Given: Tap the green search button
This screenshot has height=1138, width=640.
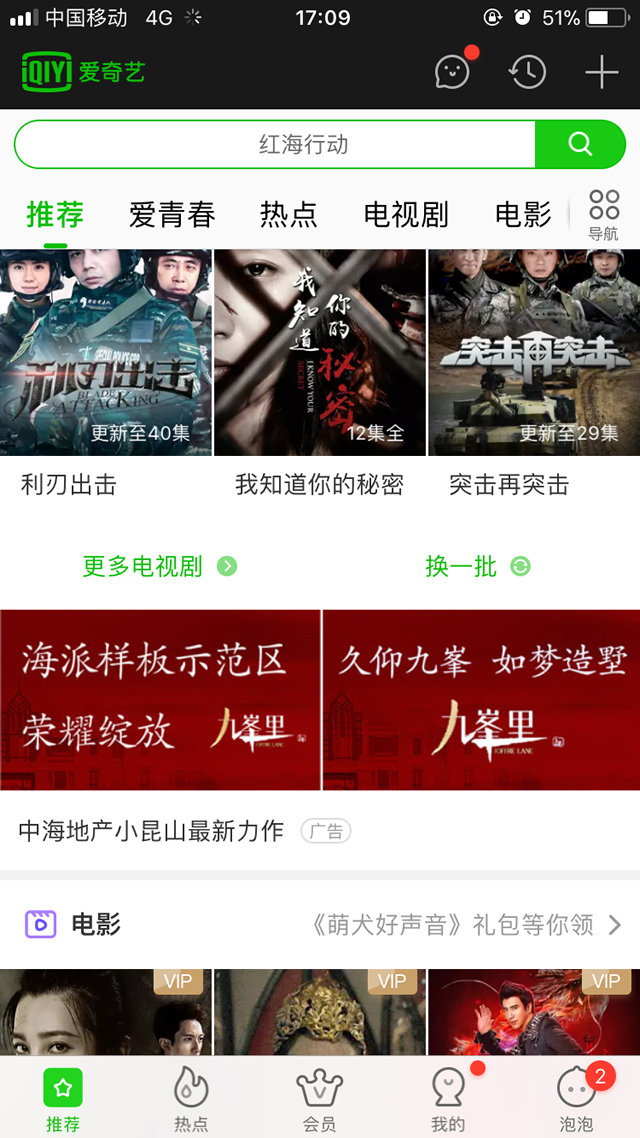Looking at the screenshot, I should [580, 145].
